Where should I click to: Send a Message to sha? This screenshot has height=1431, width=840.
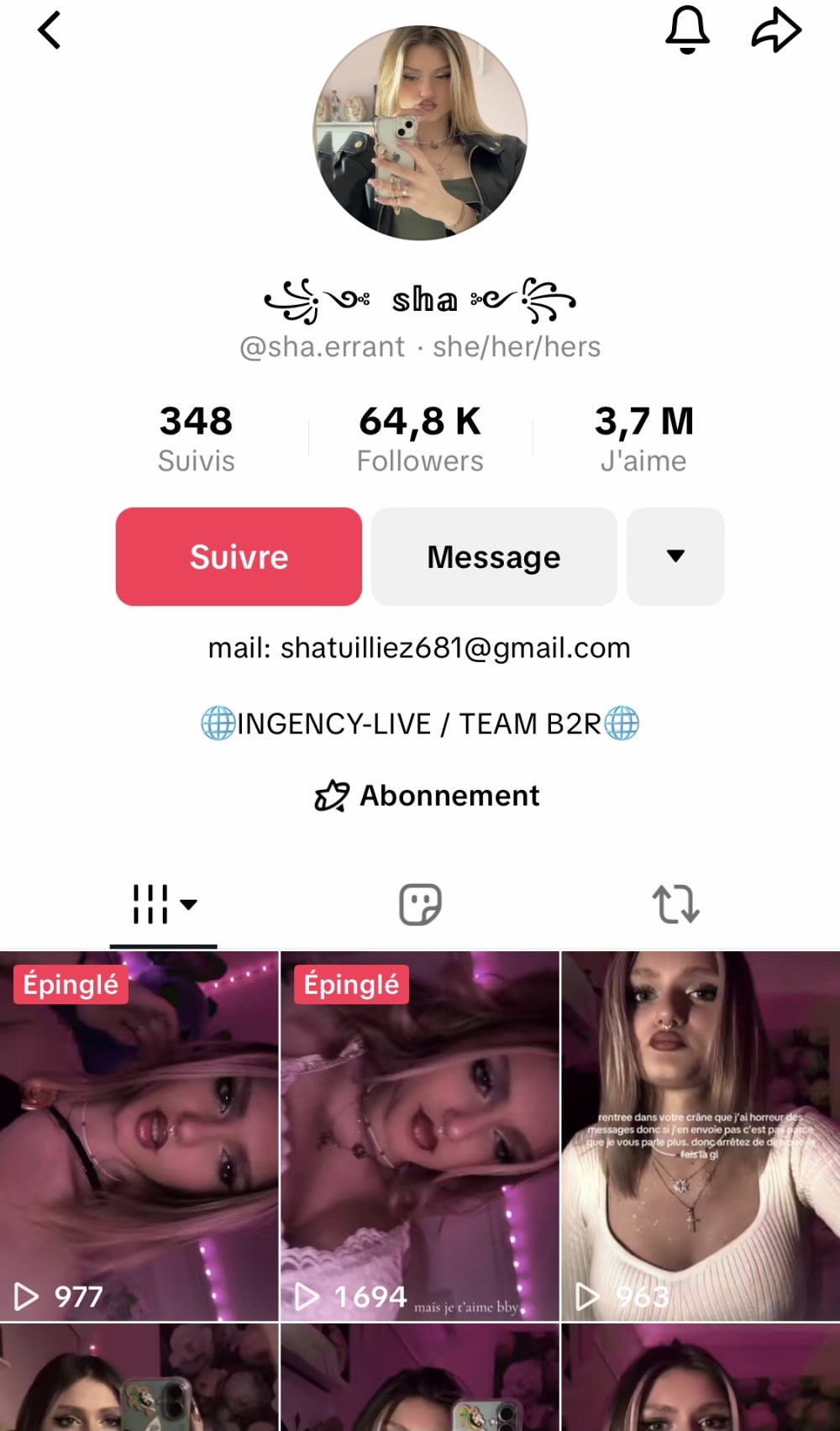pyautogui.click(x=494, y=556)
